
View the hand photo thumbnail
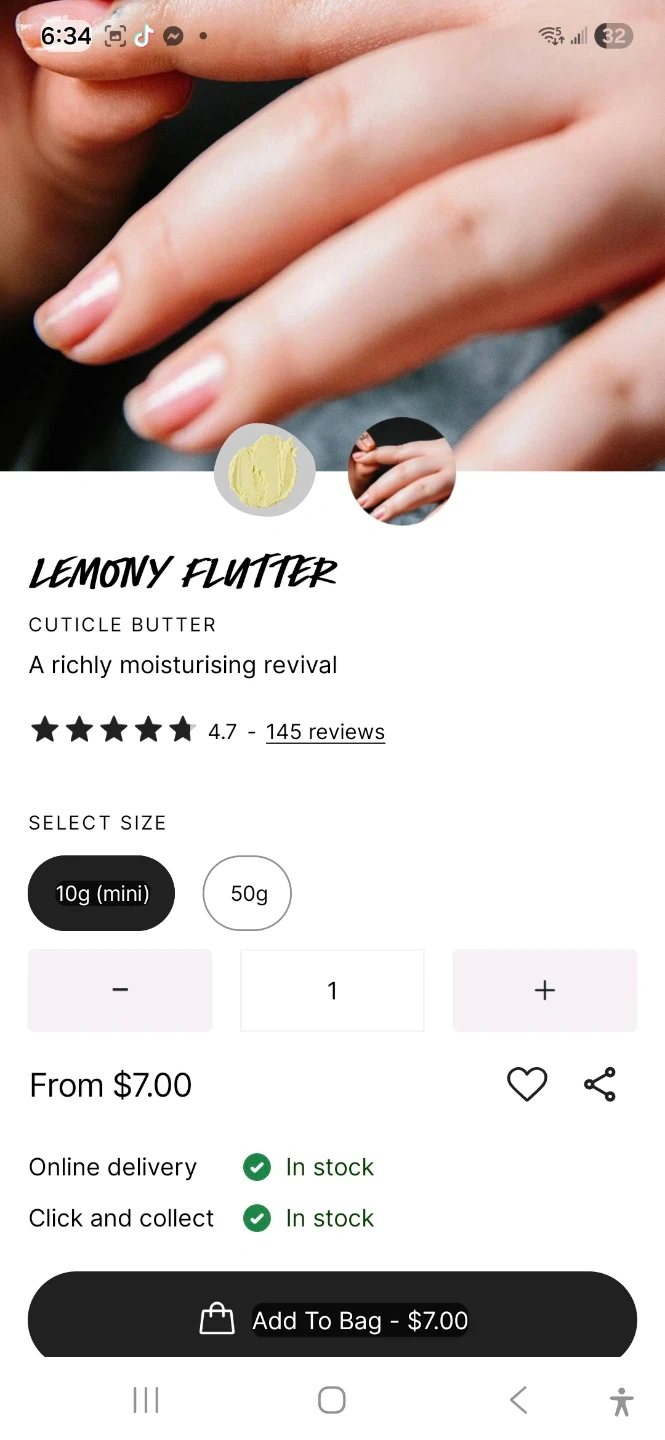(402, 470)
